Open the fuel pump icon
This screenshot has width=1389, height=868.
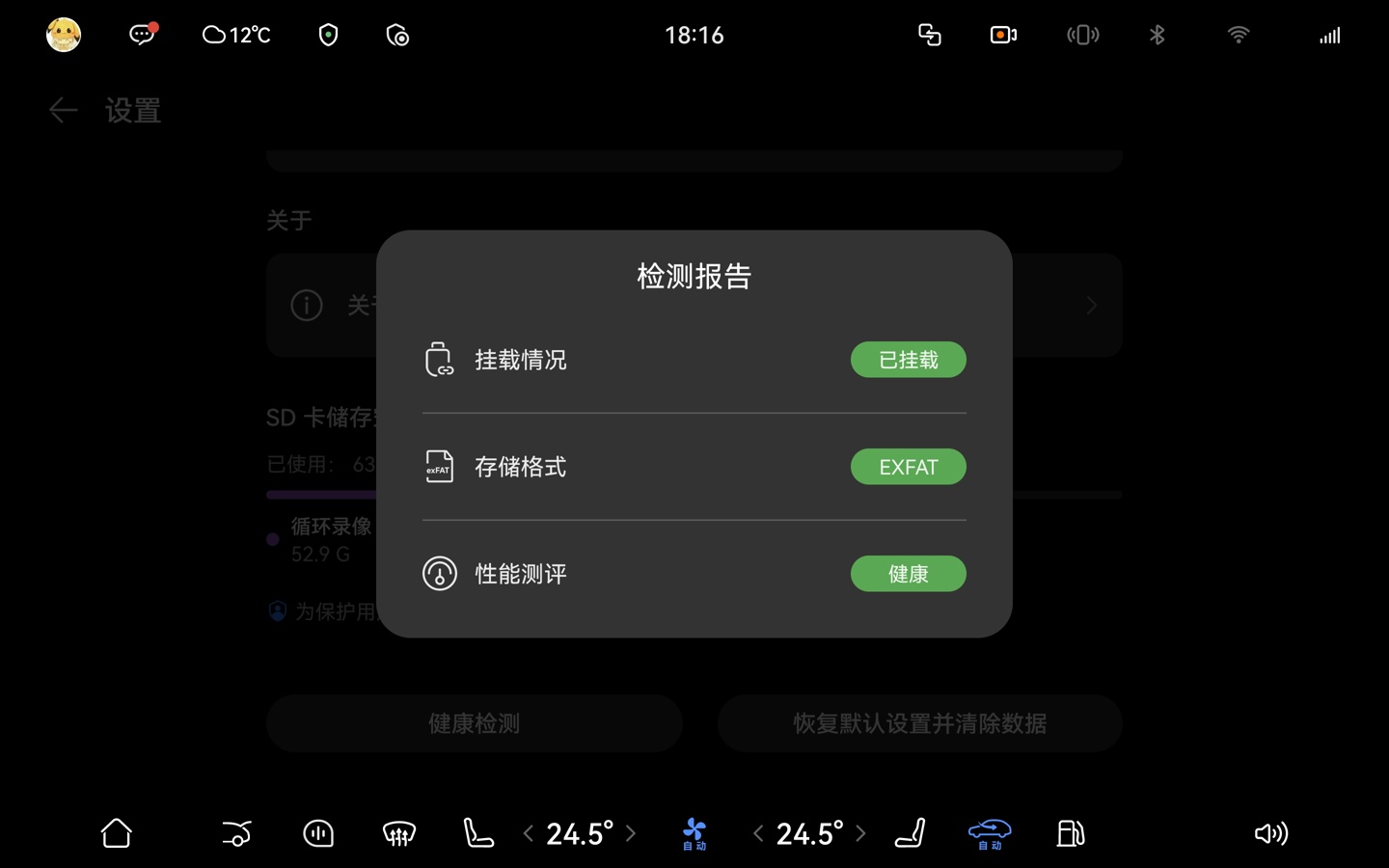point(1071,833)
